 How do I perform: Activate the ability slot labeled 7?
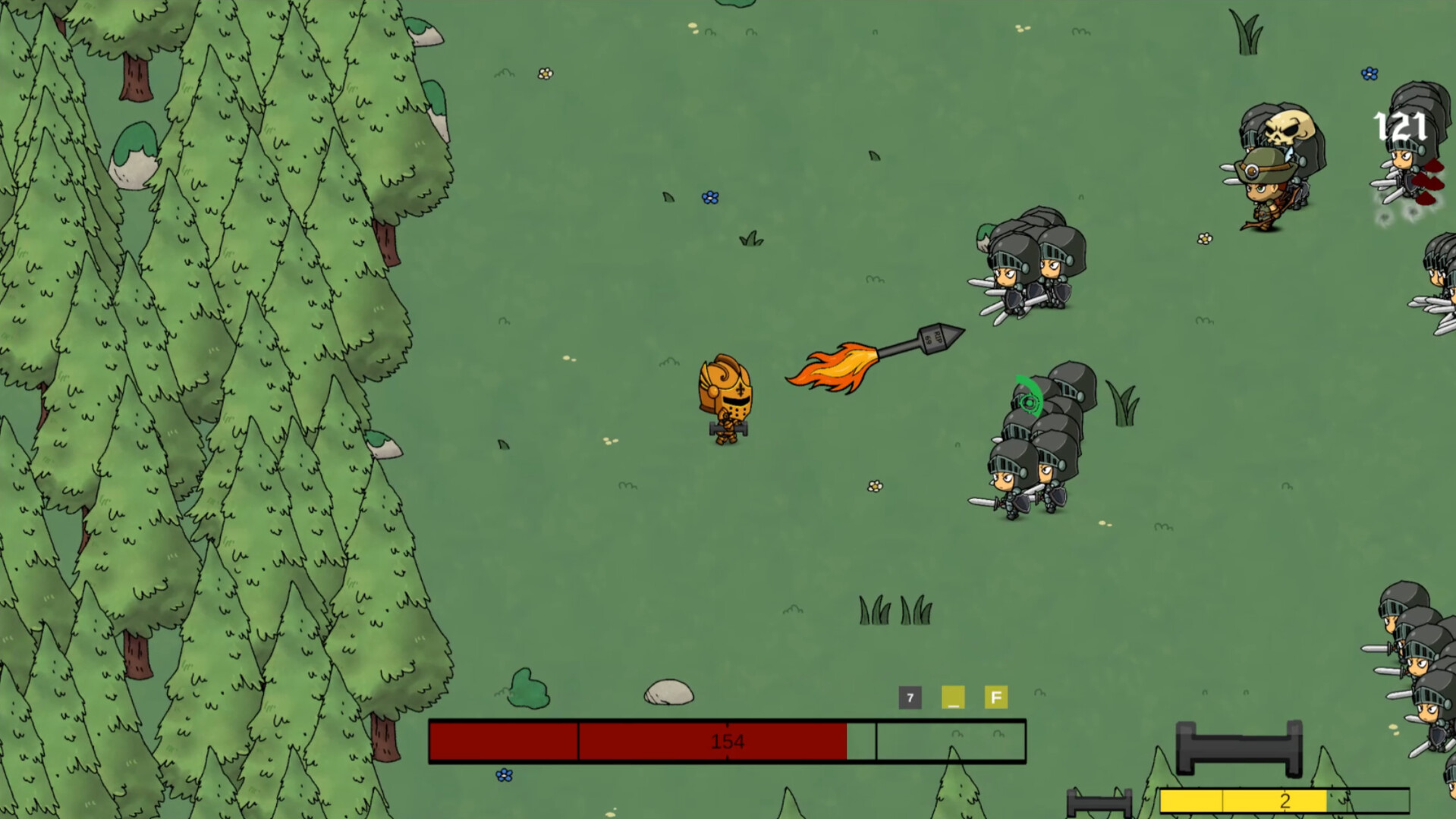pyautogui.click(x=910, y=698)
